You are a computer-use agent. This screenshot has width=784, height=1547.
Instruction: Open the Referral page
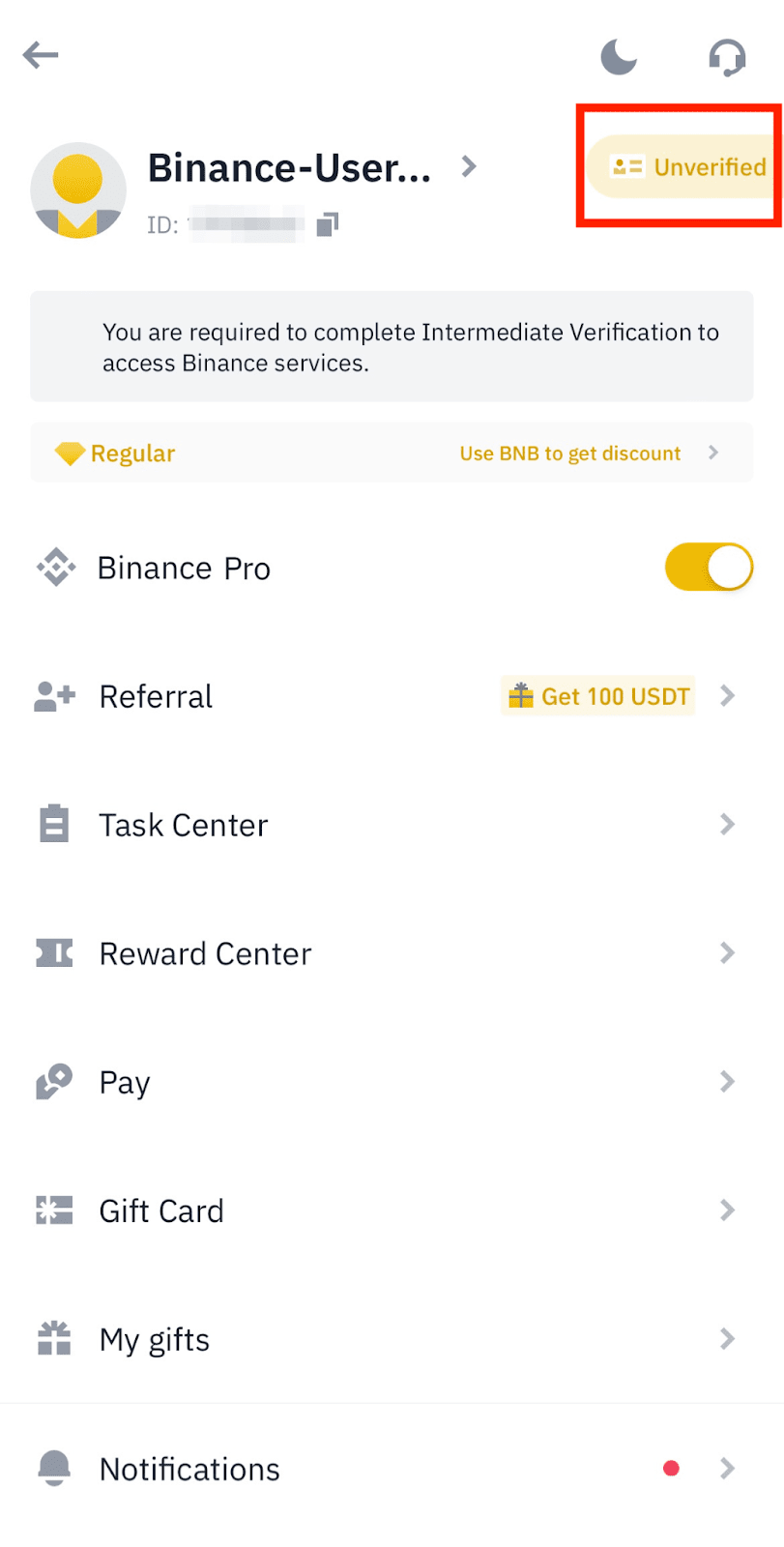click(387, 696)
